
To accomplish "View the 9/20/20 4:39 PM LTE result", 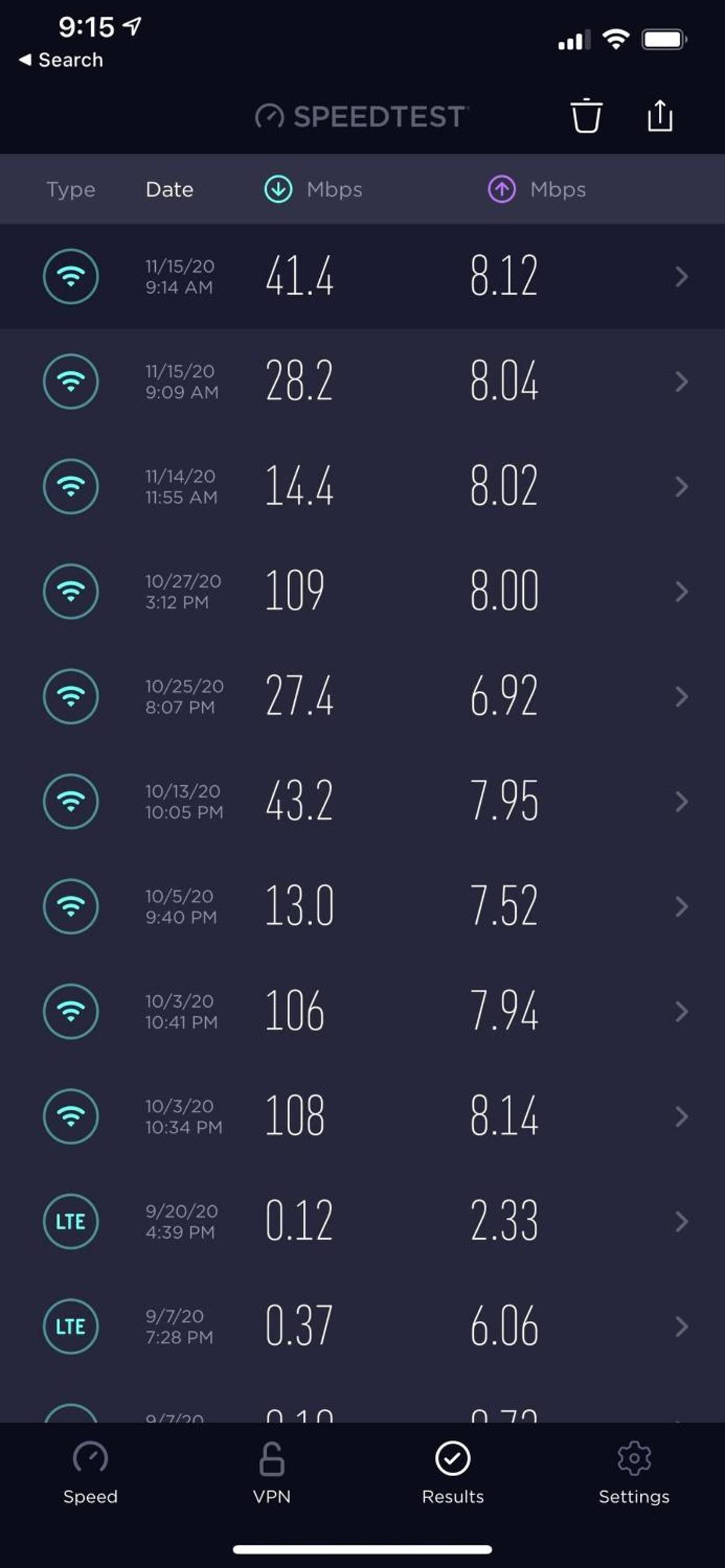I will (362, 1221).
